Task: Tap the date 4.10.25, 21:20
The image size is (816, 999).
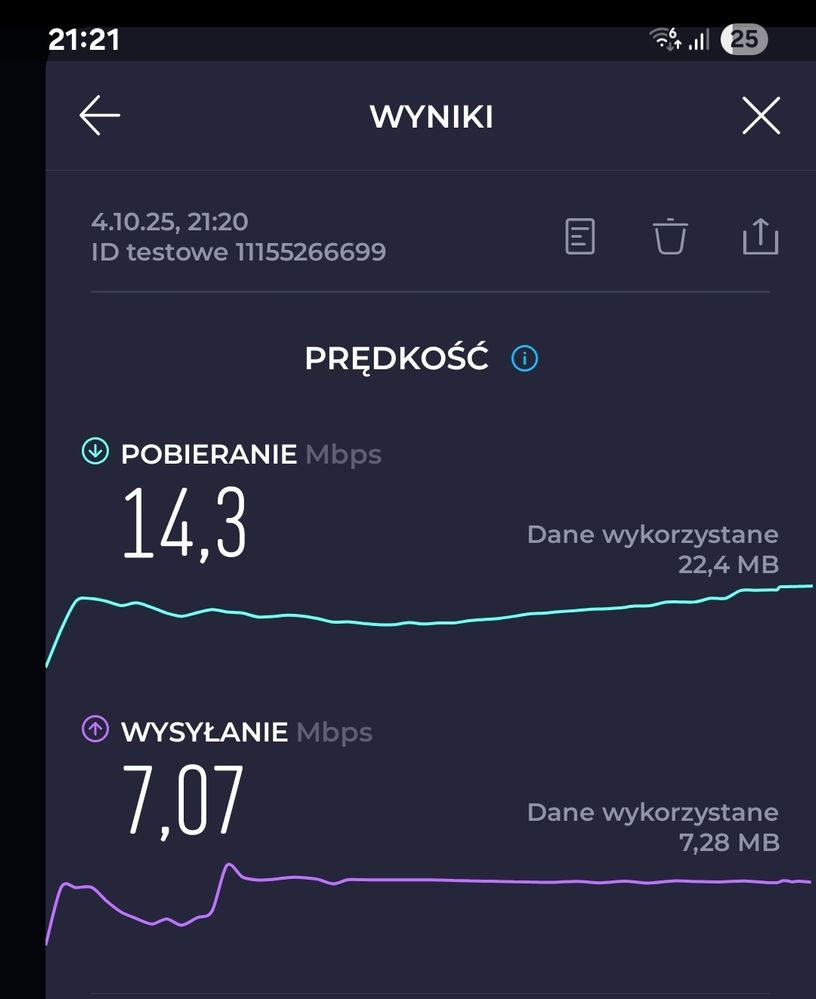Action: coord(171,221)
